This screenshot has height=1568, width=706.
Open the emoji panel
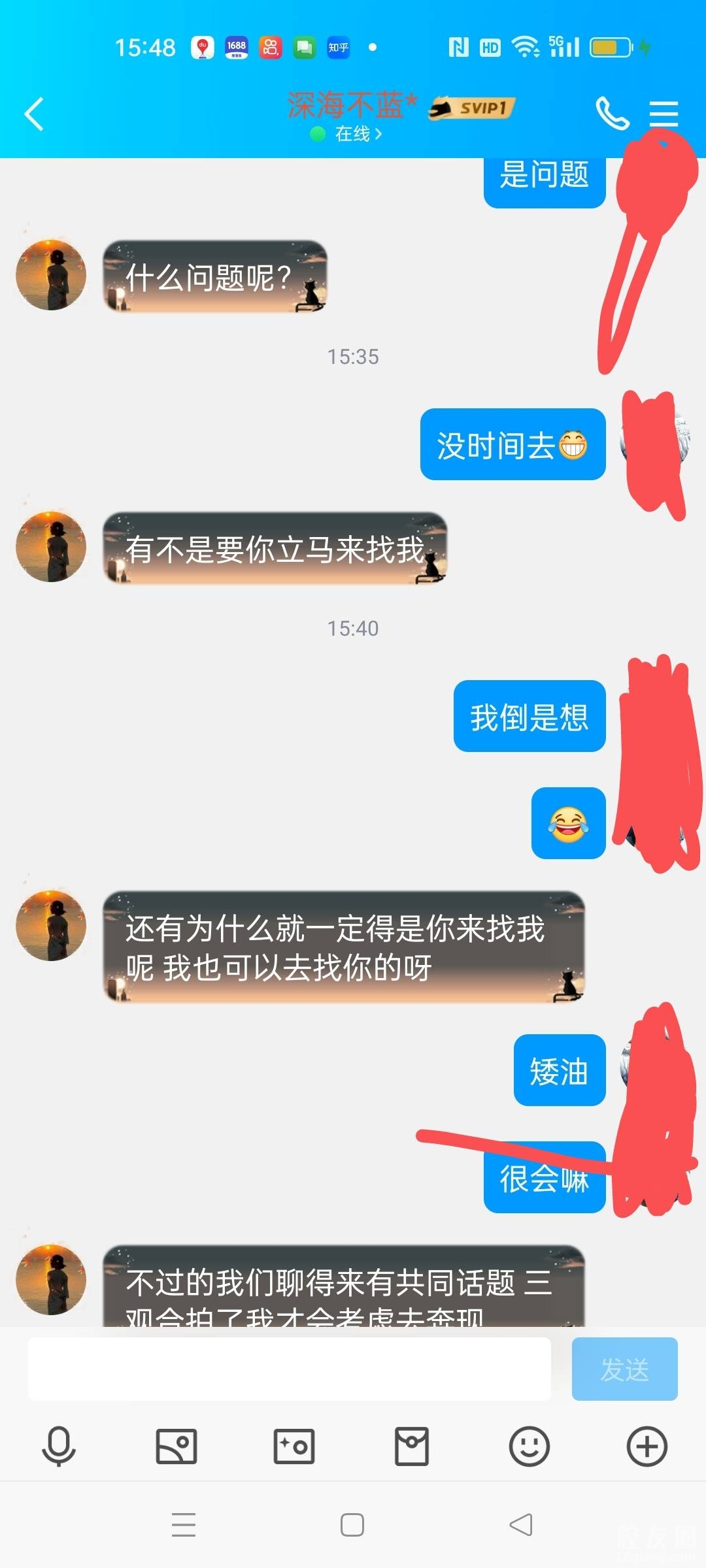(529, 1446)
